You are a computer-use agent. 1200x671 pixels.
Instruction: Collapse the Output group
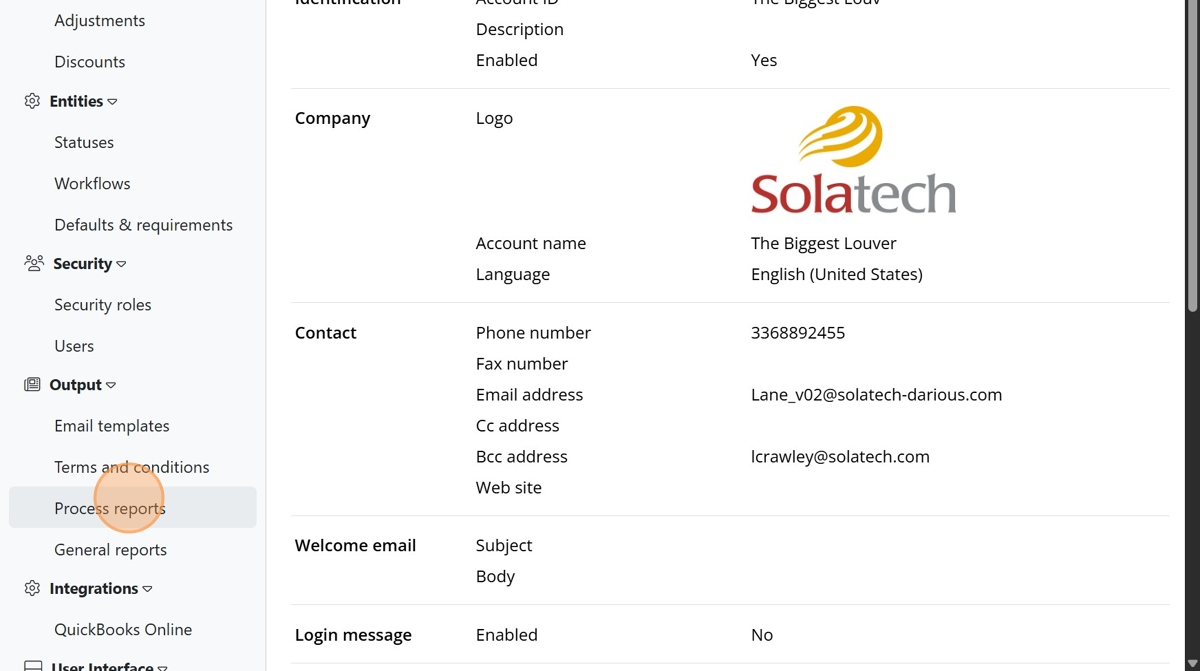[x=82, y=385]
